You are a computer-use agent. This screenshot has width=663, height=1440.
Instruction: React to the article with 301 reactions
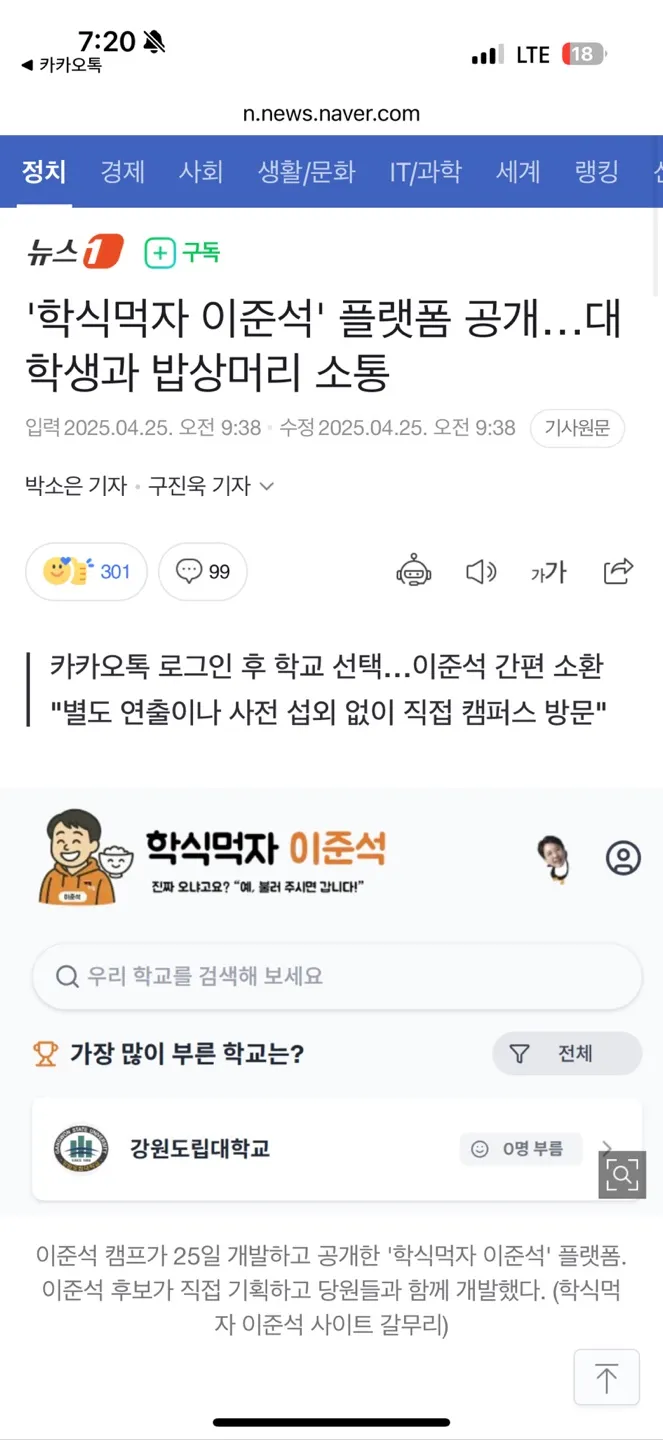click(87, 571)
